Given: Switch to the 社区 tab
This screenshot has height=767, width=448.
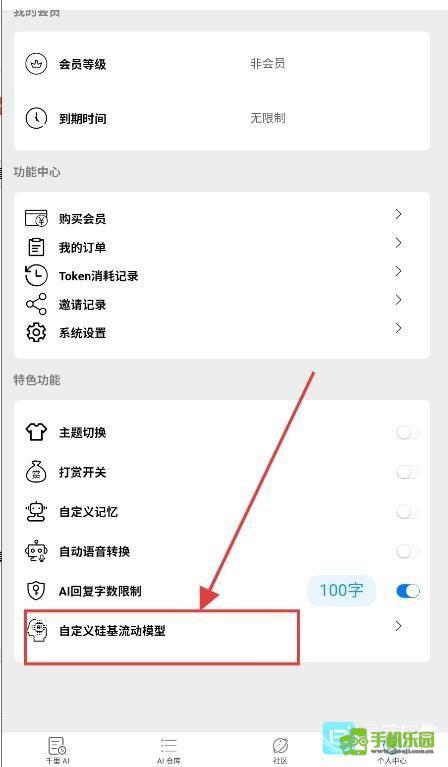Looking at the screenshot, I should 280,751.
